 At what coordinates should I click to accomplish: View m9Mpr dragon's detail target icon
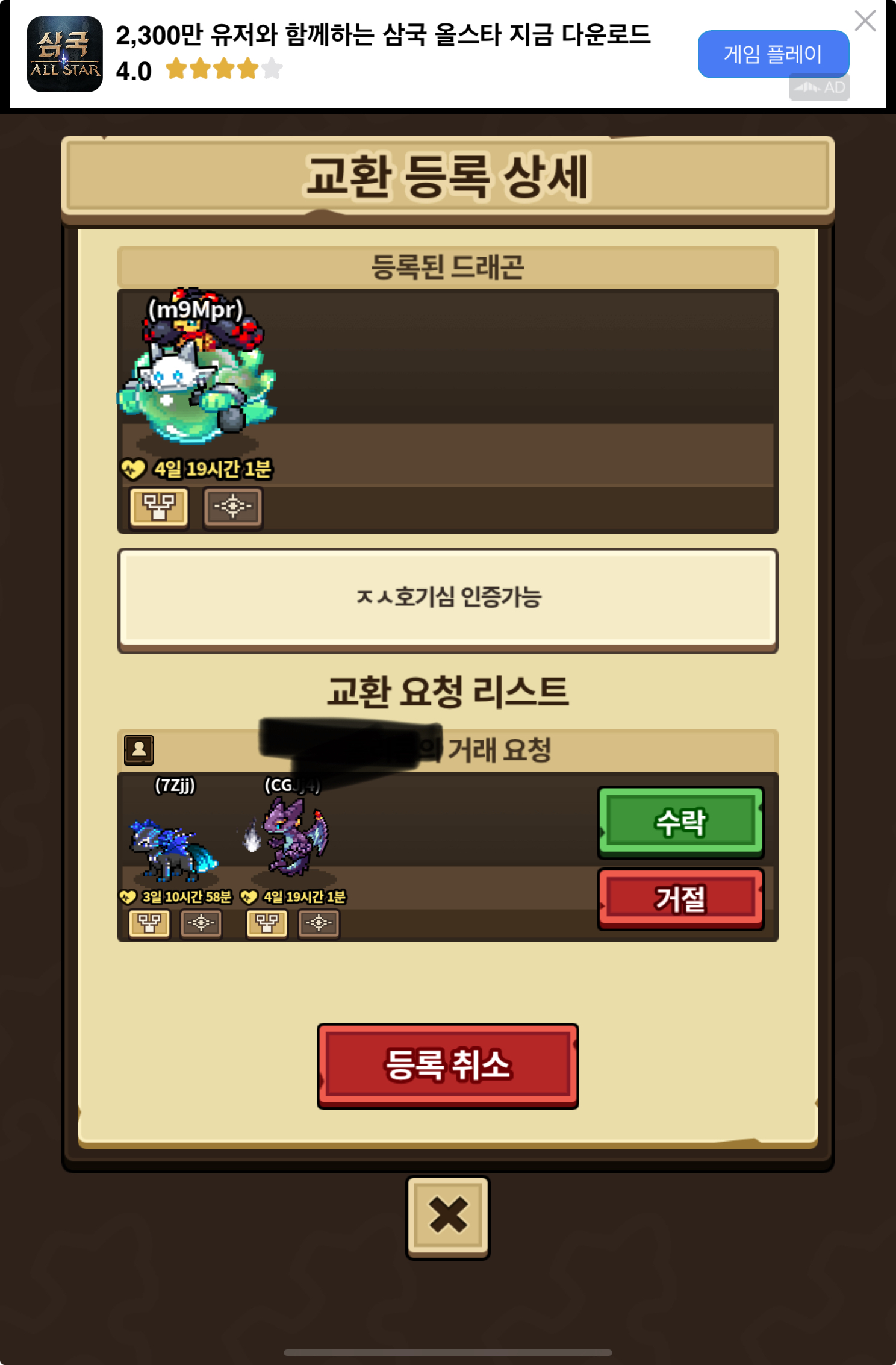233,507
